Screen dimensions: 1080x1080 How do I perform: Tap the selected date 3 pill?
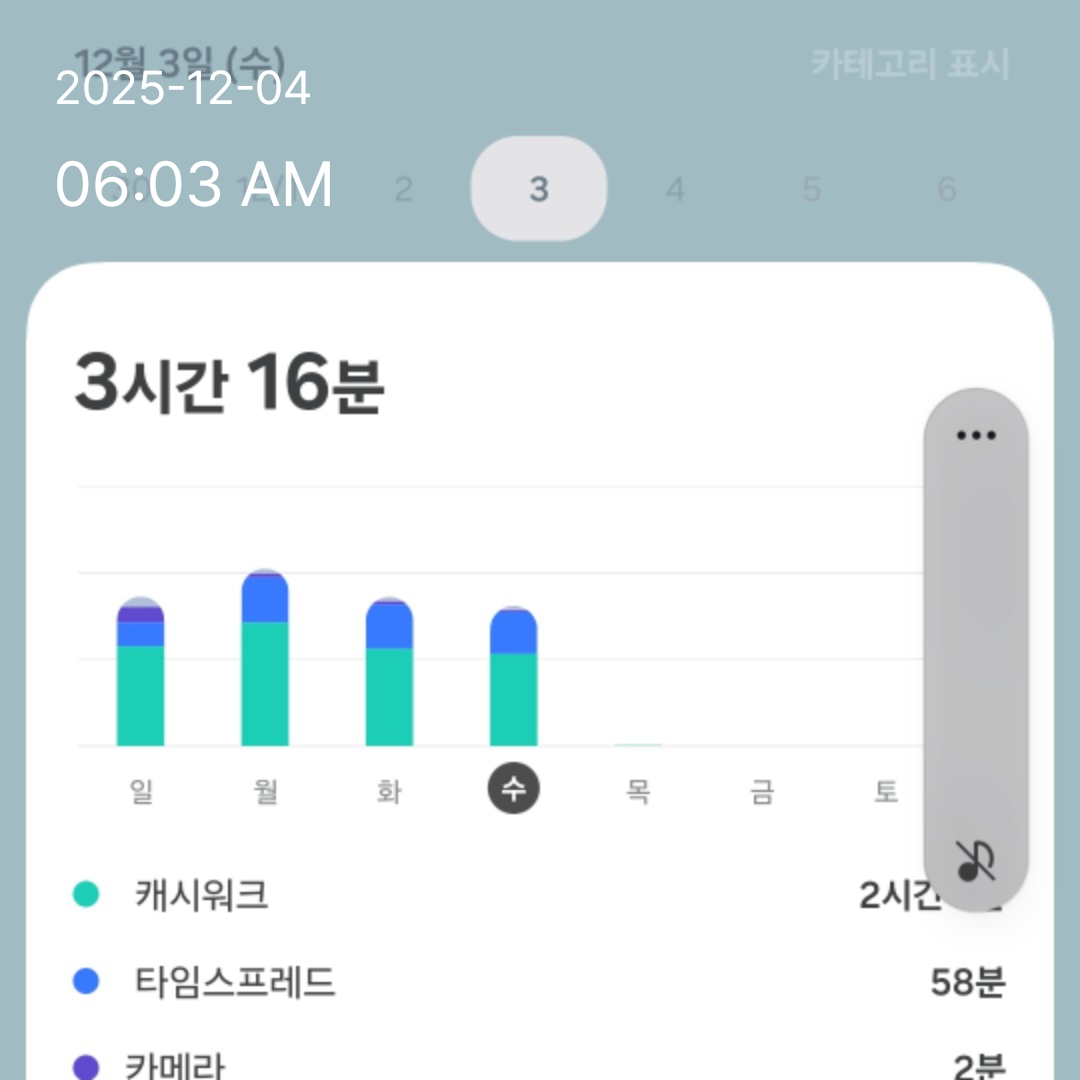point(539,189)
